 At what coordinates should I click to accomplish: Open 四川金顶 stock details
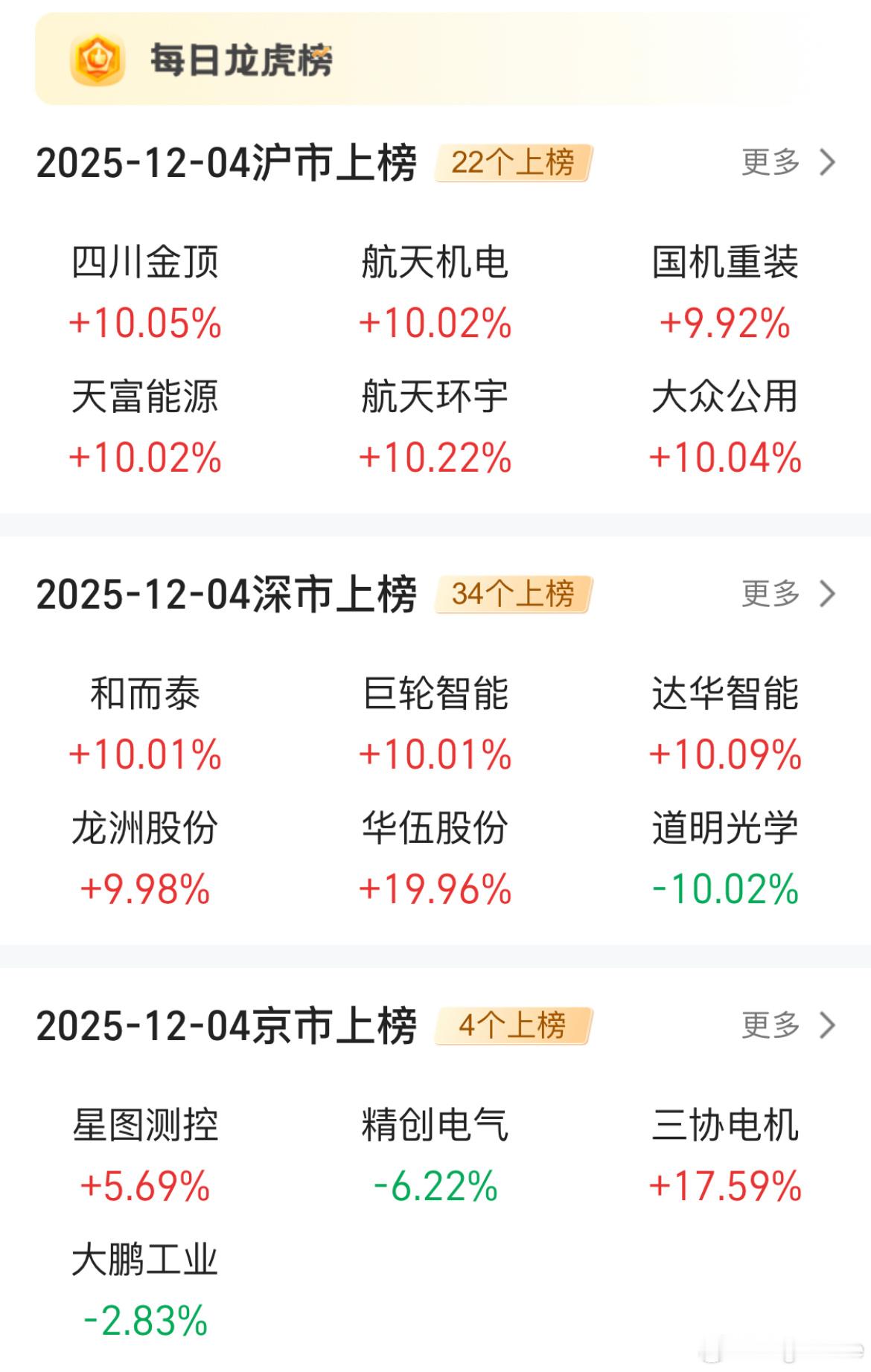(145, 292)
